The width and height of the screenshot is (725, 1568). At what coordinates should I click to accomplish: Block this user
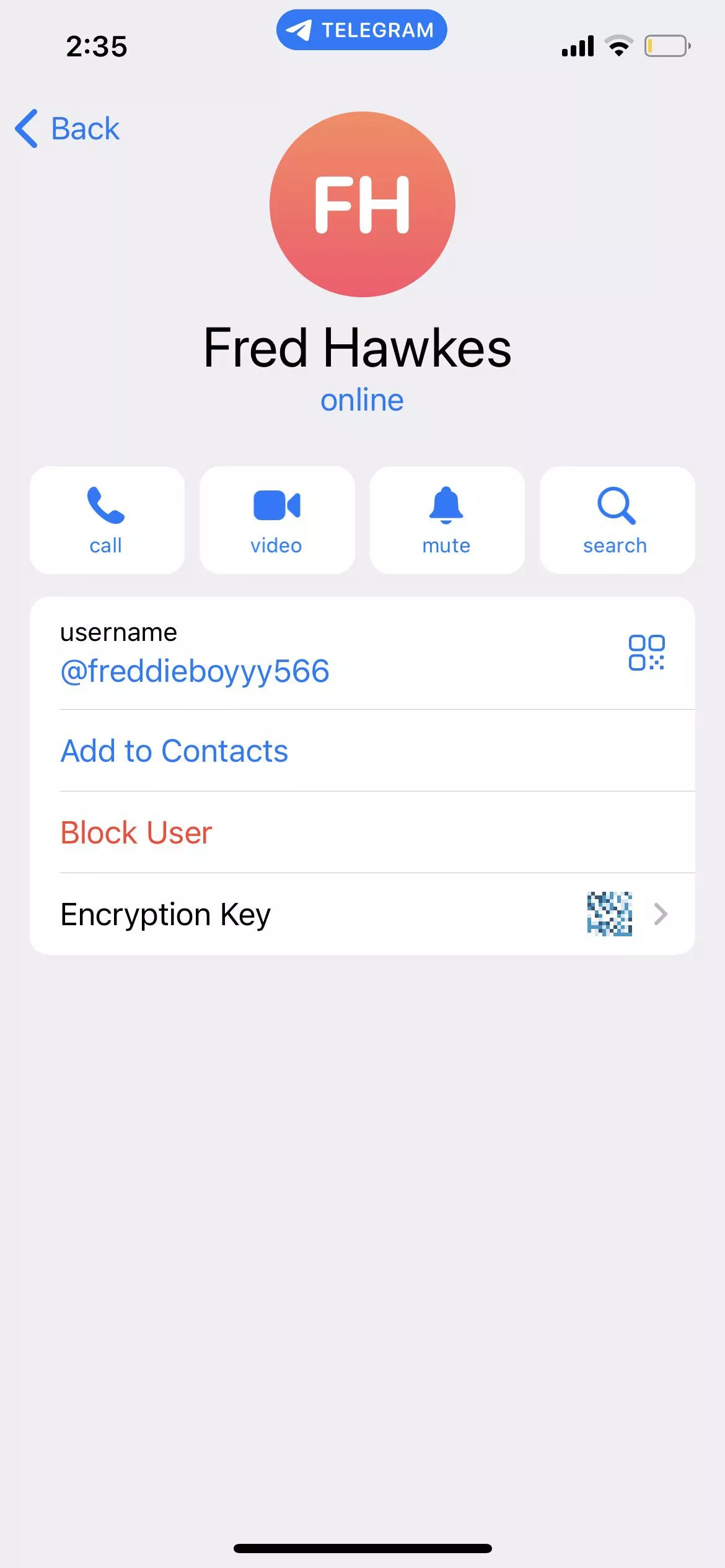(x=136, y=833)
